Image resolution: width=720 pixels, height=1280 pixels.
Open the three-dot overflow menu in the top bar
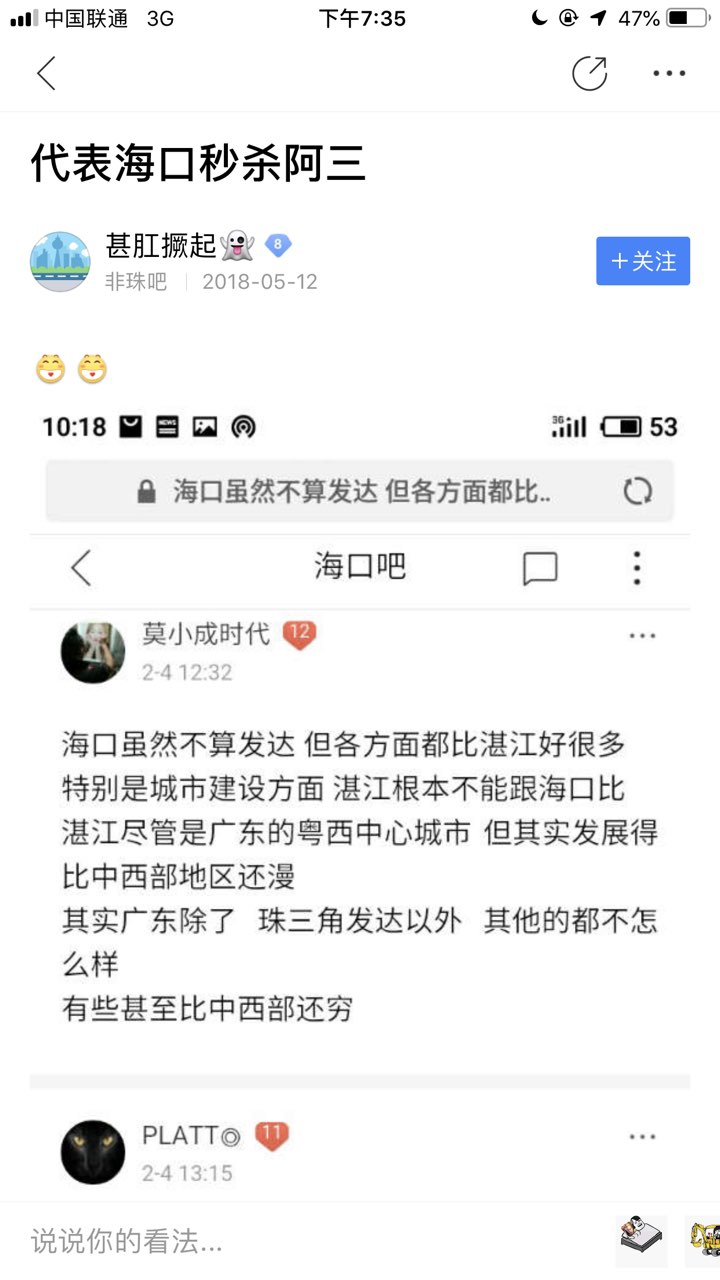pos(669,73)
